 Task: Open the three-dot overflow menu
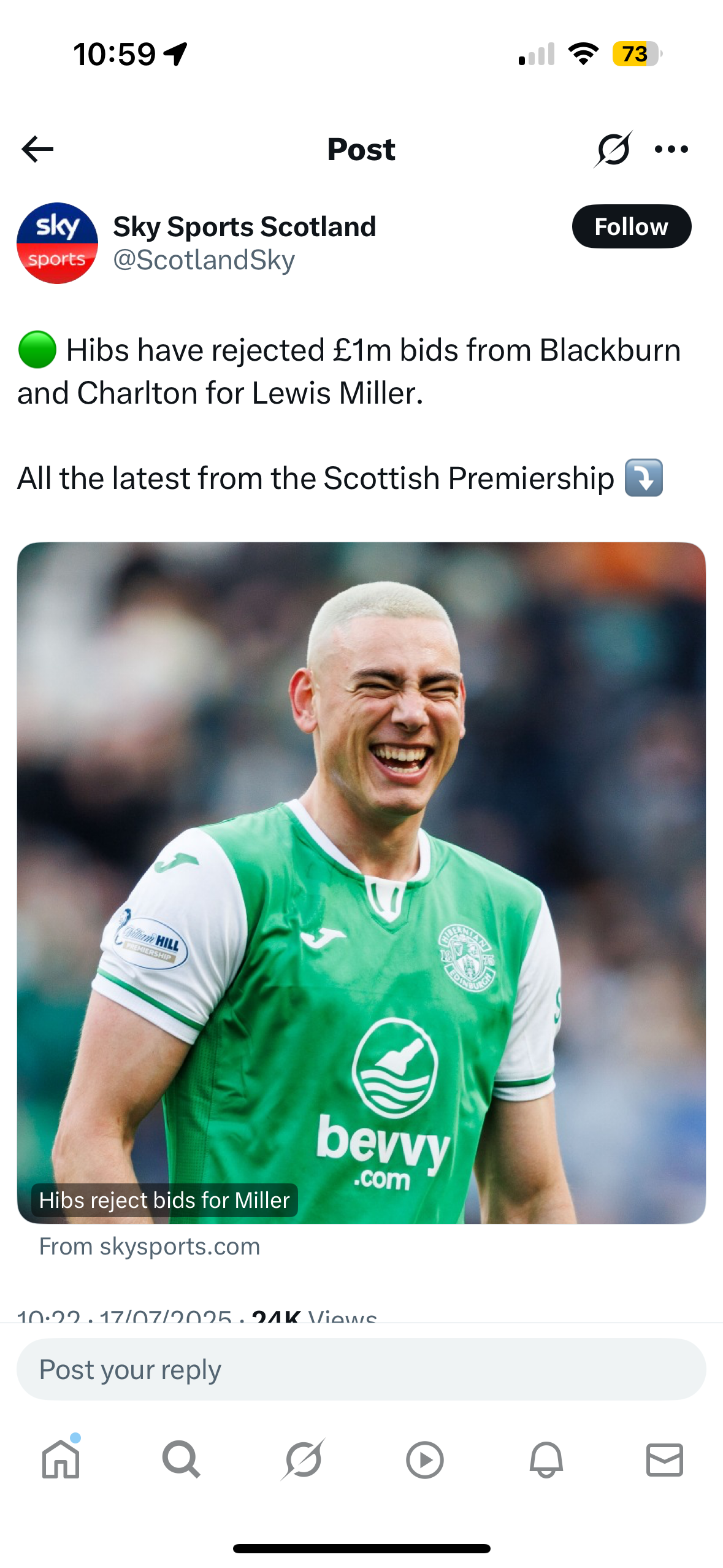[x=671, y=149]
